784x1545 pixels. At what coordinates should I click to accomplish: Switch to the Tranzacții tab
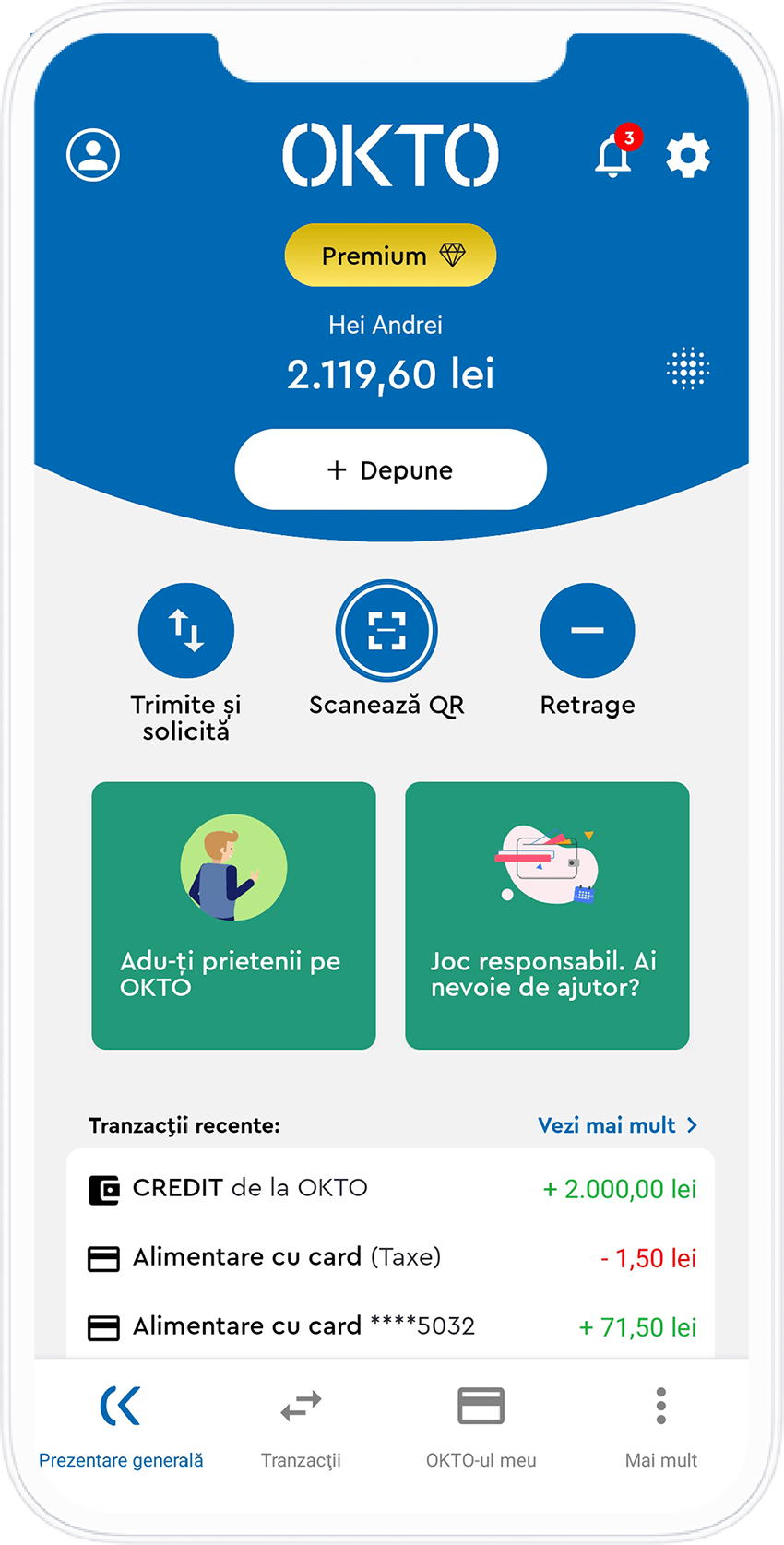tap(301, 1425)
